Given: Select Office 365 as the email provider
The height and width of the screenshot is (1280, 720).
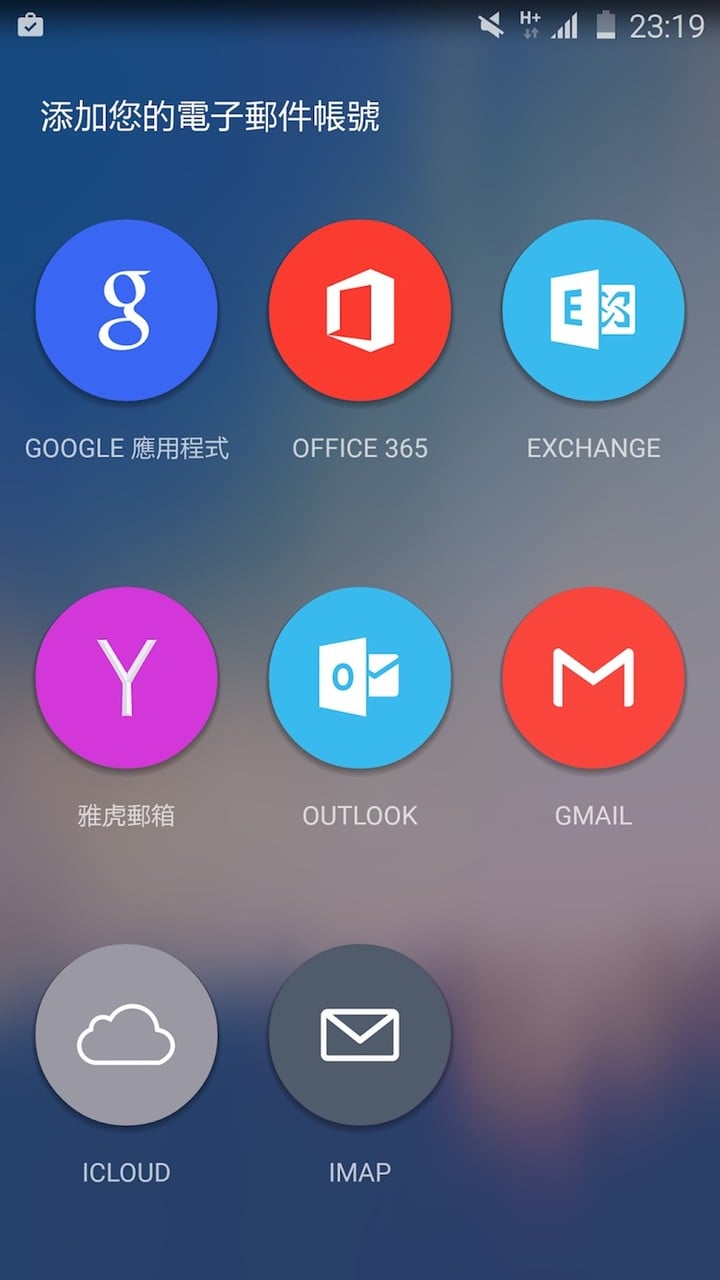Looking at the screenshot, I should (x=360, y=310).
